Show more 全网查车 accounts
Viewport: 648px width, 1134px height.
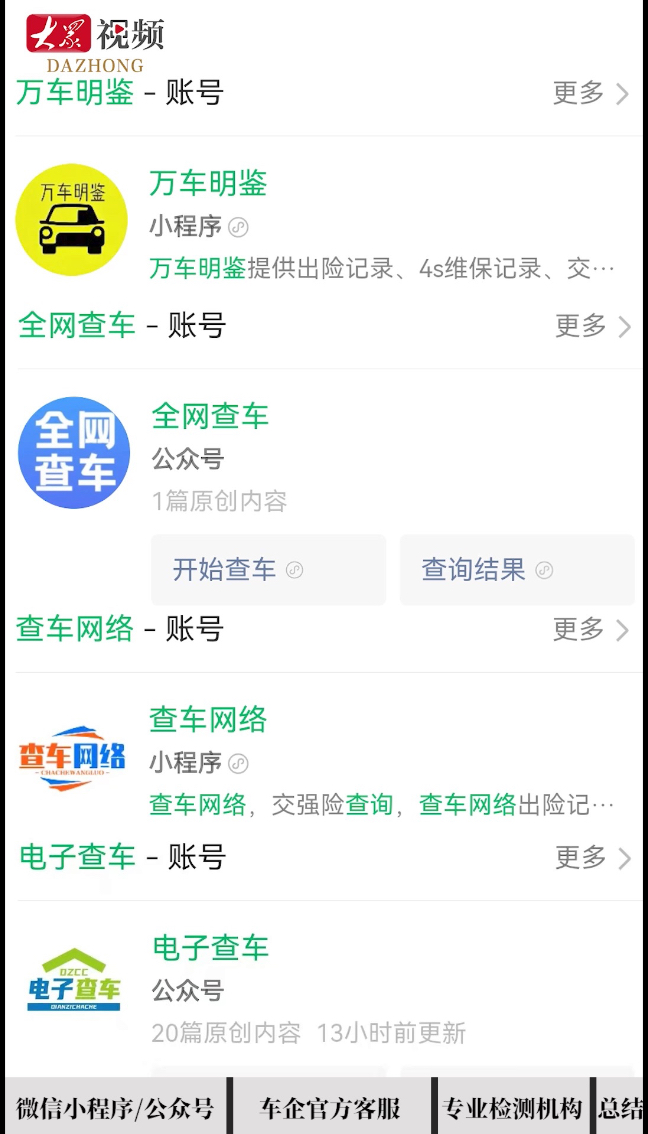pyautogui.click(x=592, y=325)
